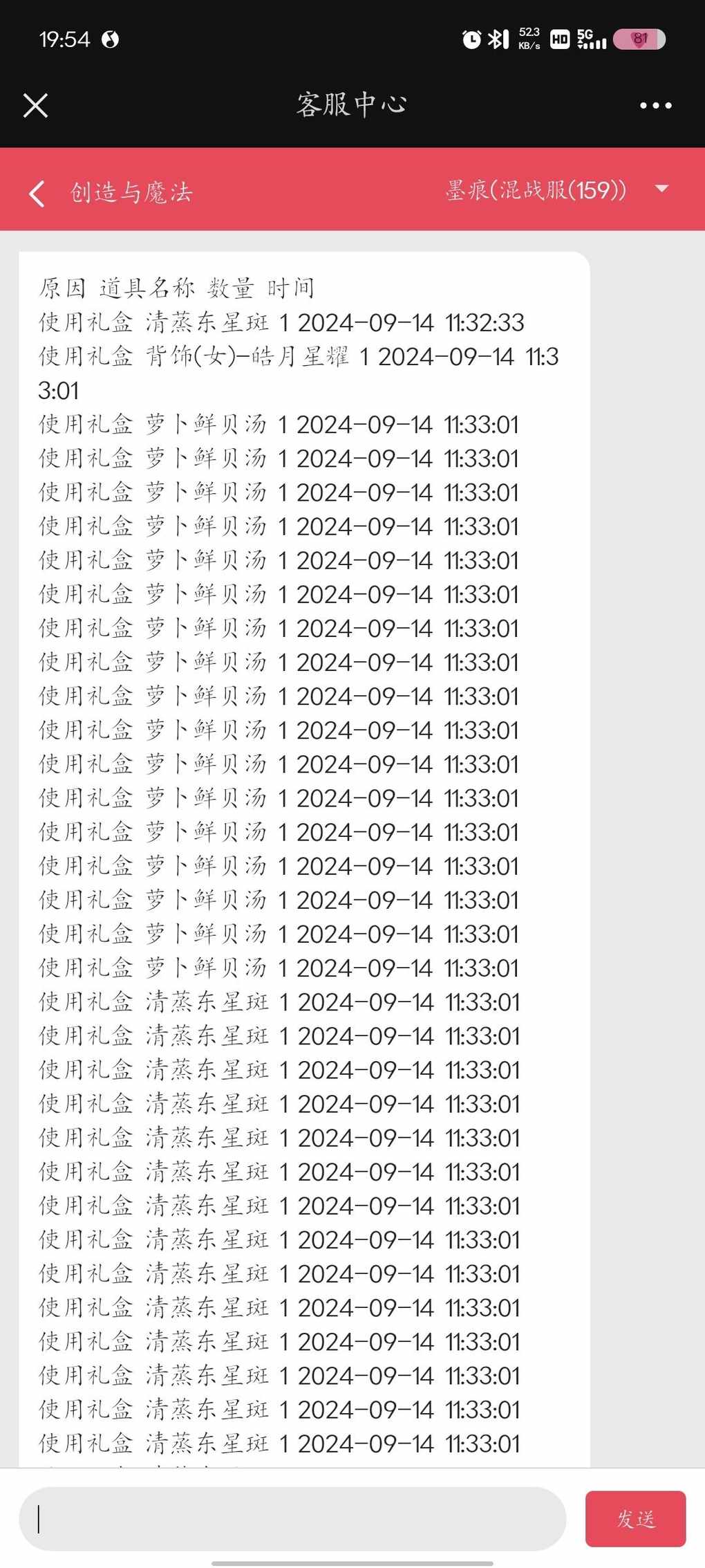Go back from 创造与魔法

(x=37, y=193)
